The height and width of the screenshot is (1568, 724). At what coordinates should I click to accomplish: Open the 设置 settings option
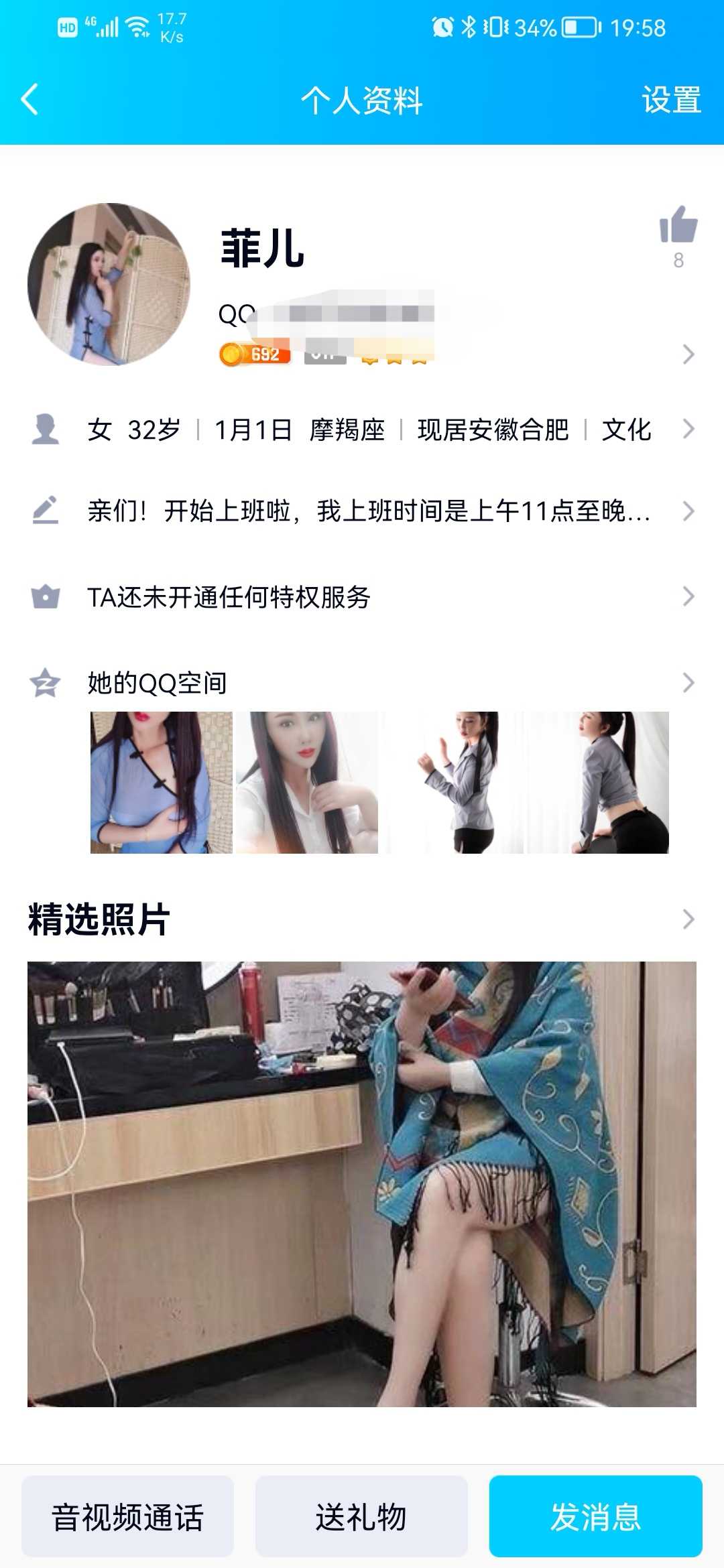pos(671,101)
